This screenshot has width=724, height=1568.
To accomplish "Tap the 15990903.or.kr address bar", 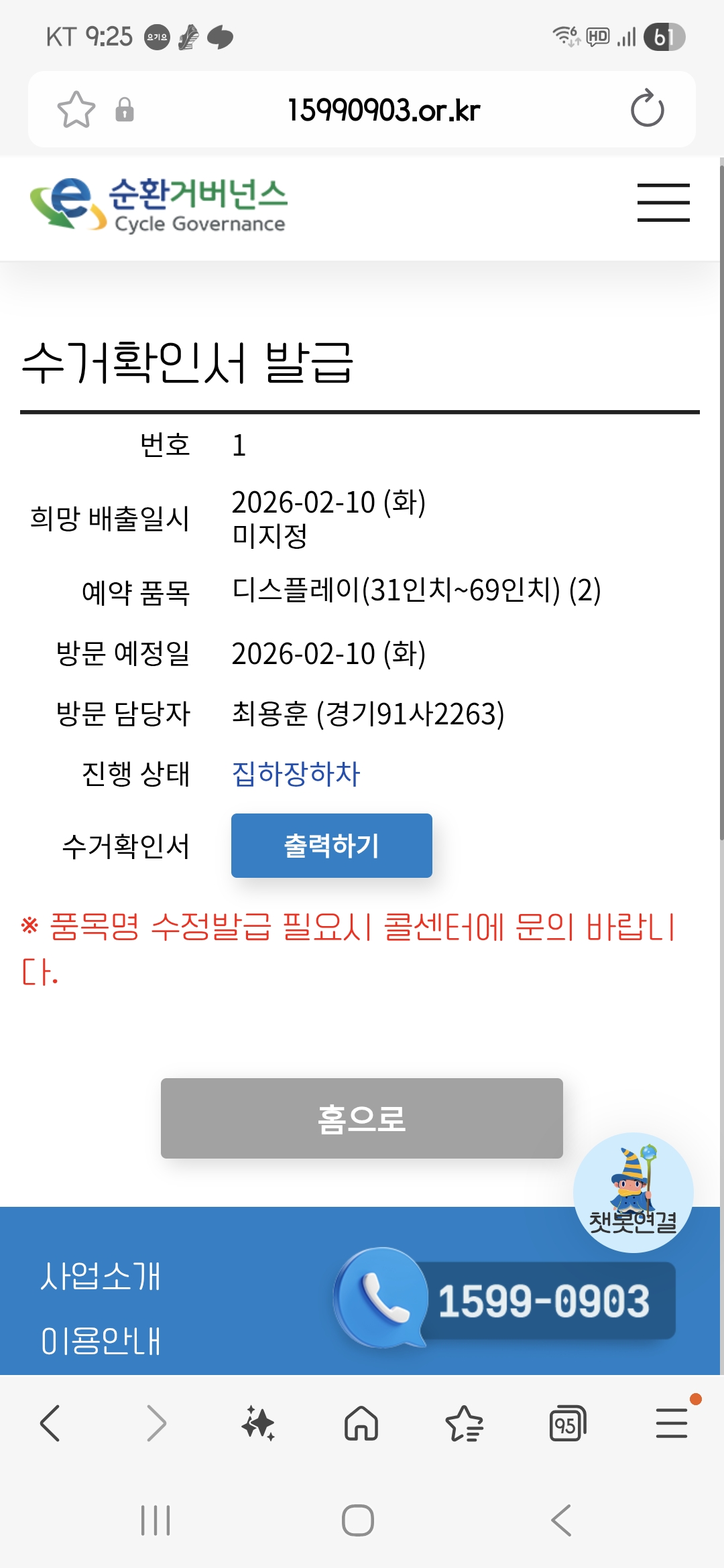I will [x=383, y=110].
